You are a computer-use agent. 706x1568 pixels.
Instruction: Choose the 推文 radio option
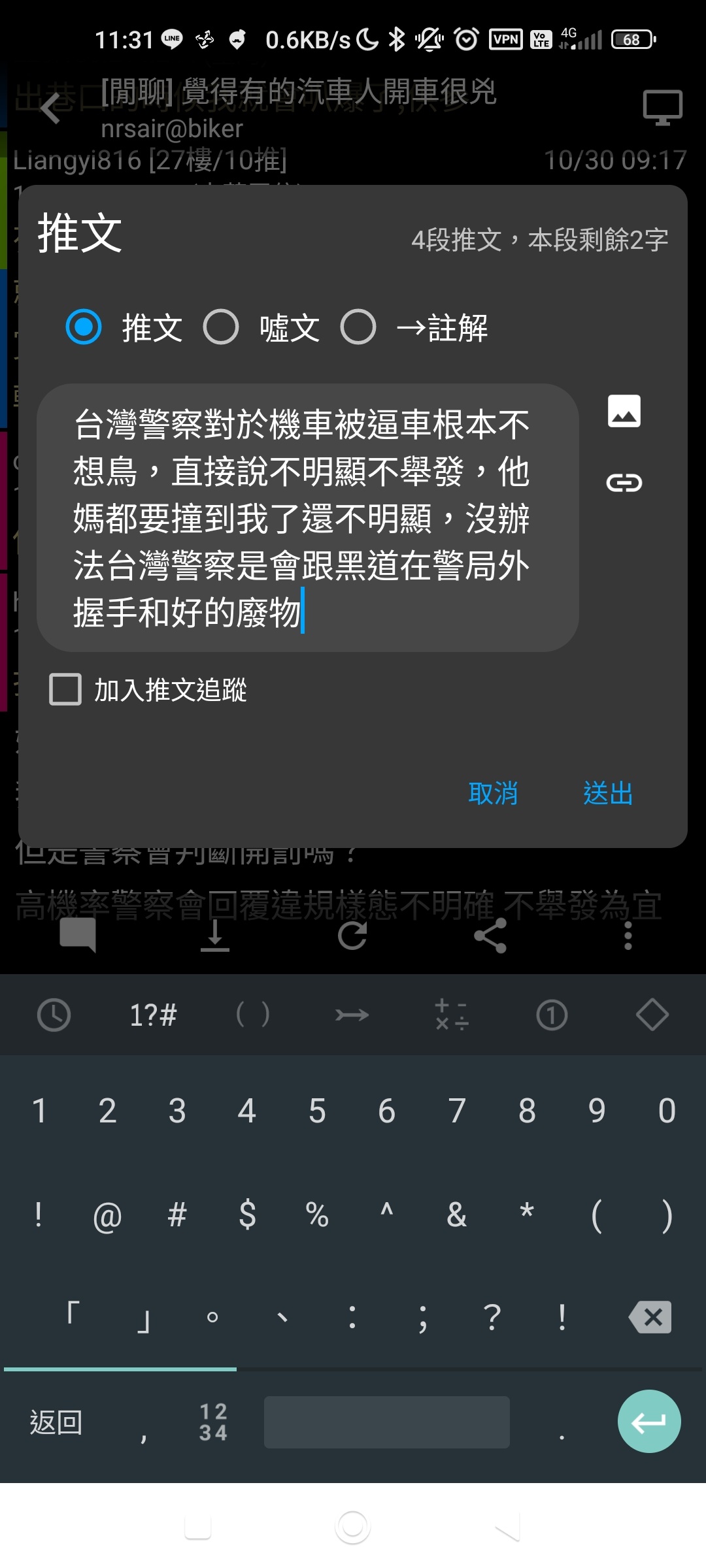click(84, 327)
